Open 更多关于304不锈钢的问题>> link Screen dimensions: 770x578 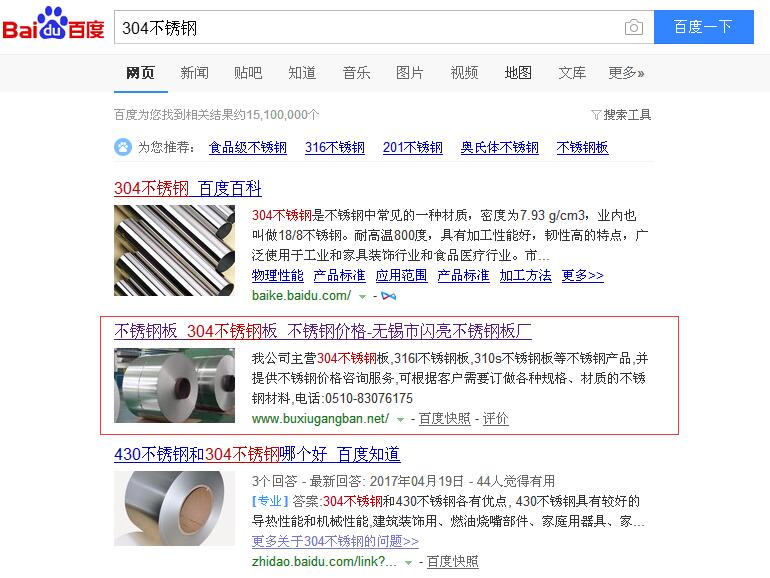pos(335,541)
